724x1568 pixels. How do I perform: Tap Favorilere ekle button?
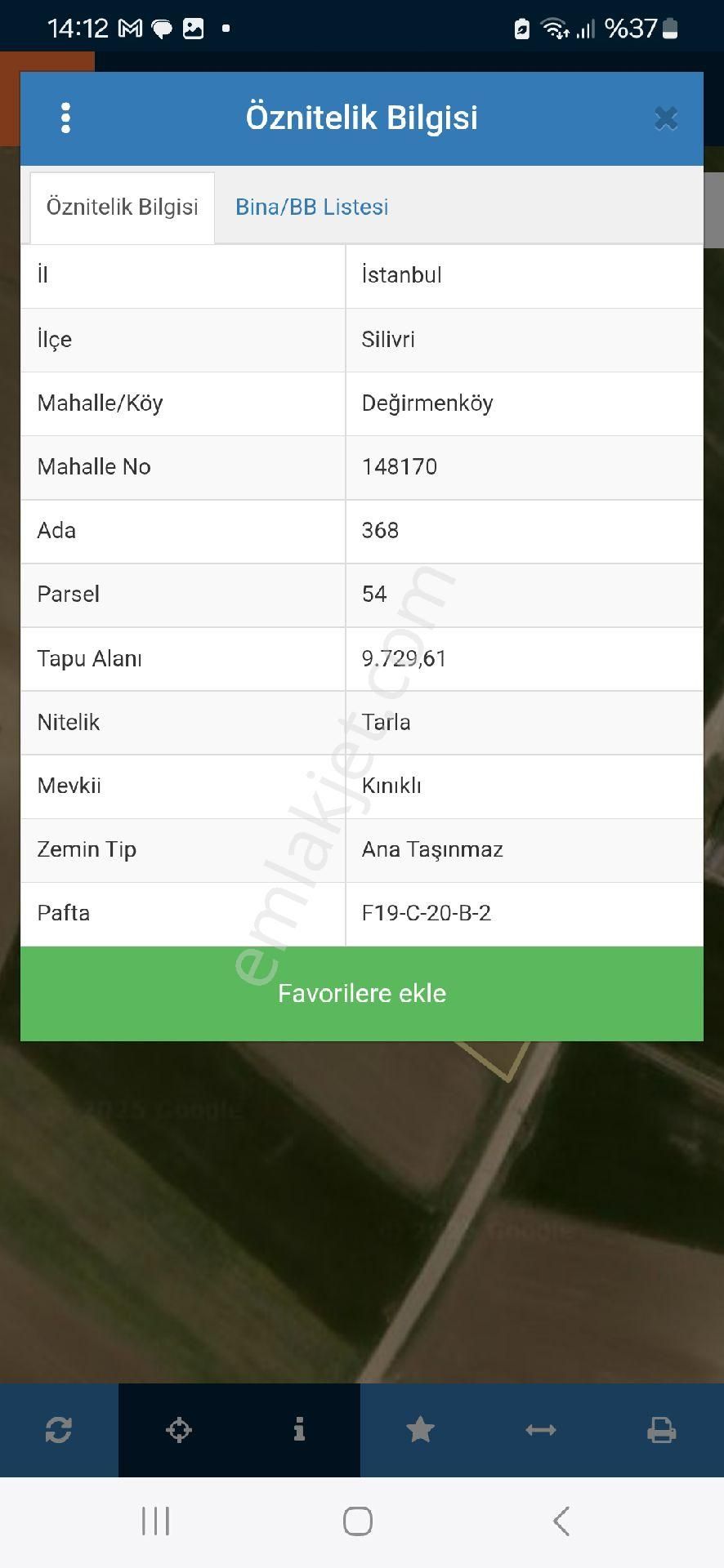(362, 993)
